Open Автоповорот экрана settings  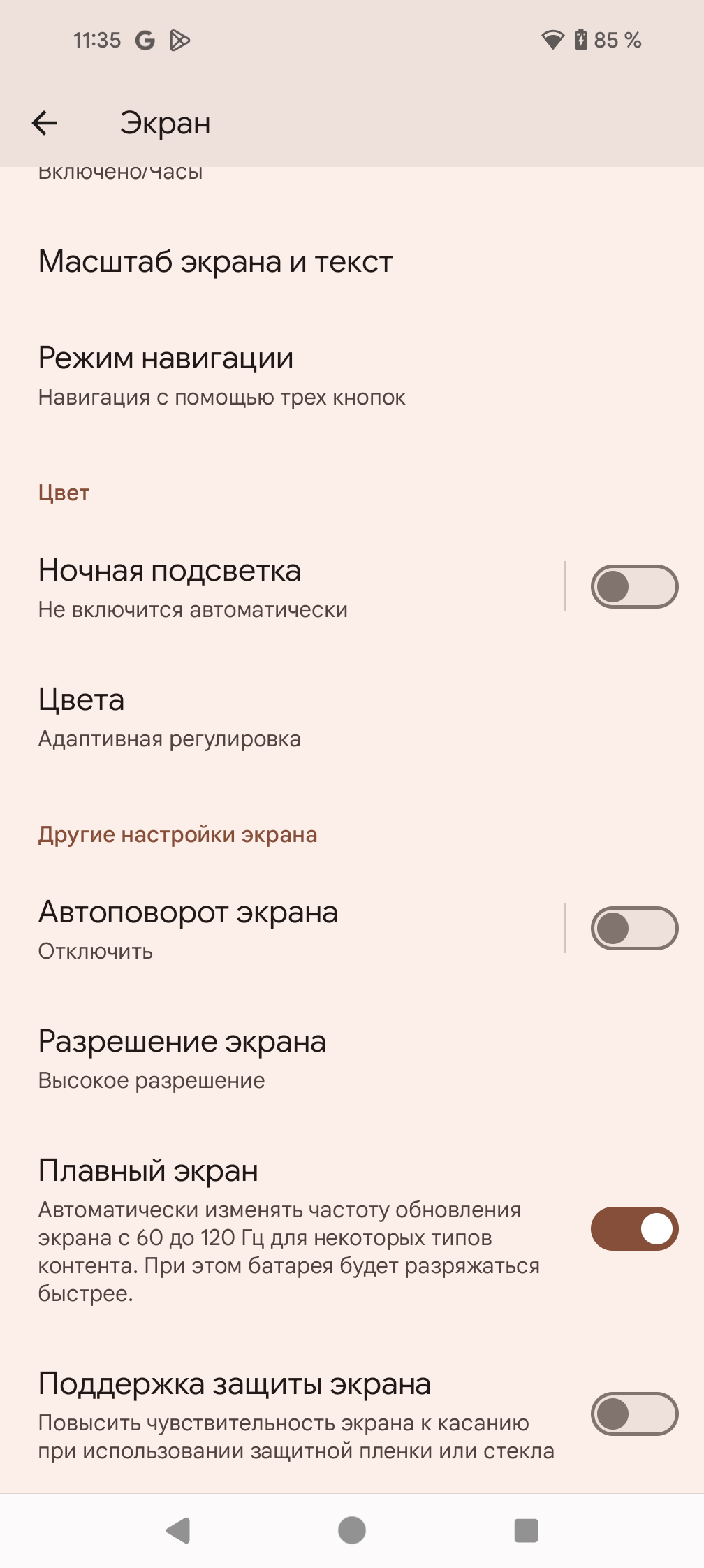pos(279,929)
